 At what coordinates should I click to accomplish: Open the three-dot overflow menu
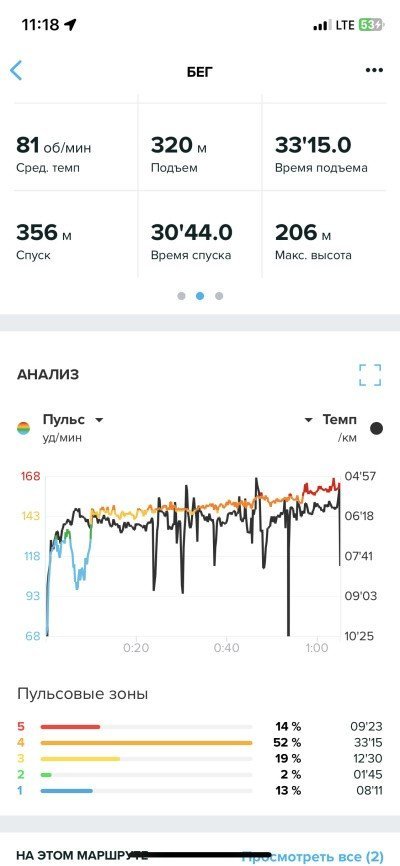coord(374,70)
